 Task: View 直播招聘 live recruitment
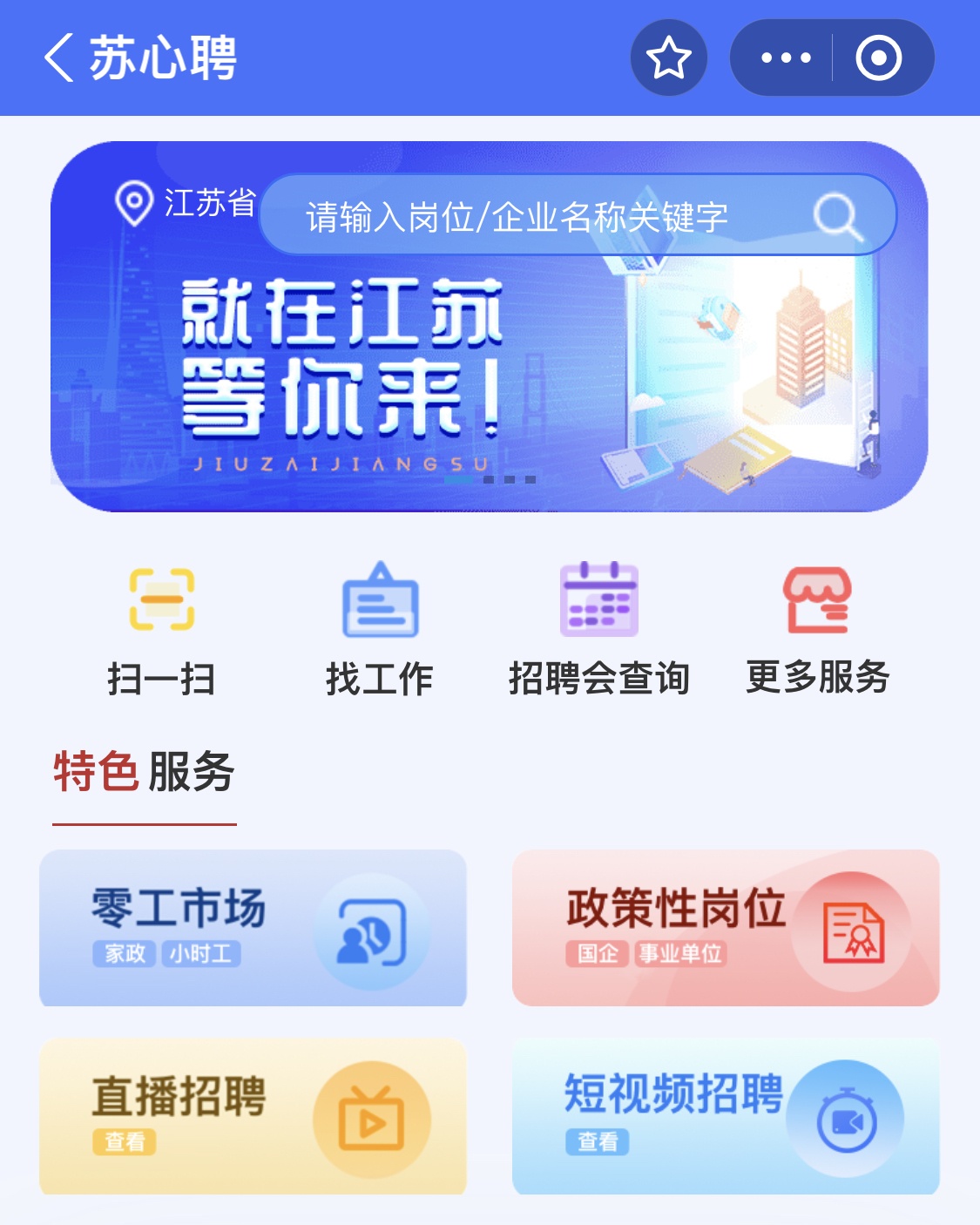click(253, 1116)
